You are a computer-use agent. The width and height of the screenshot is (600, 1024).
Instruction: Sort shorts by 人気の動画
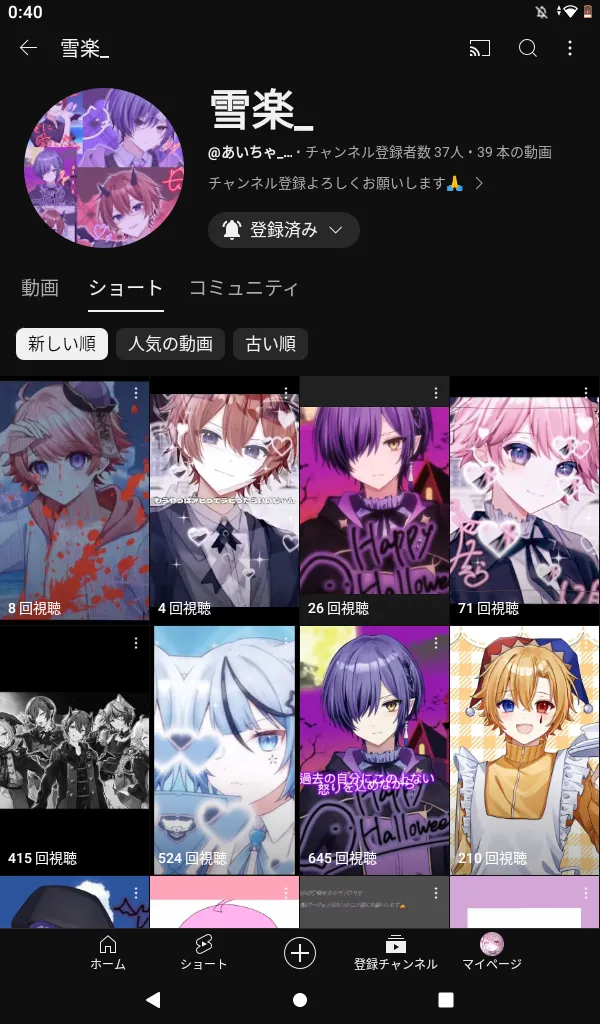170,344
